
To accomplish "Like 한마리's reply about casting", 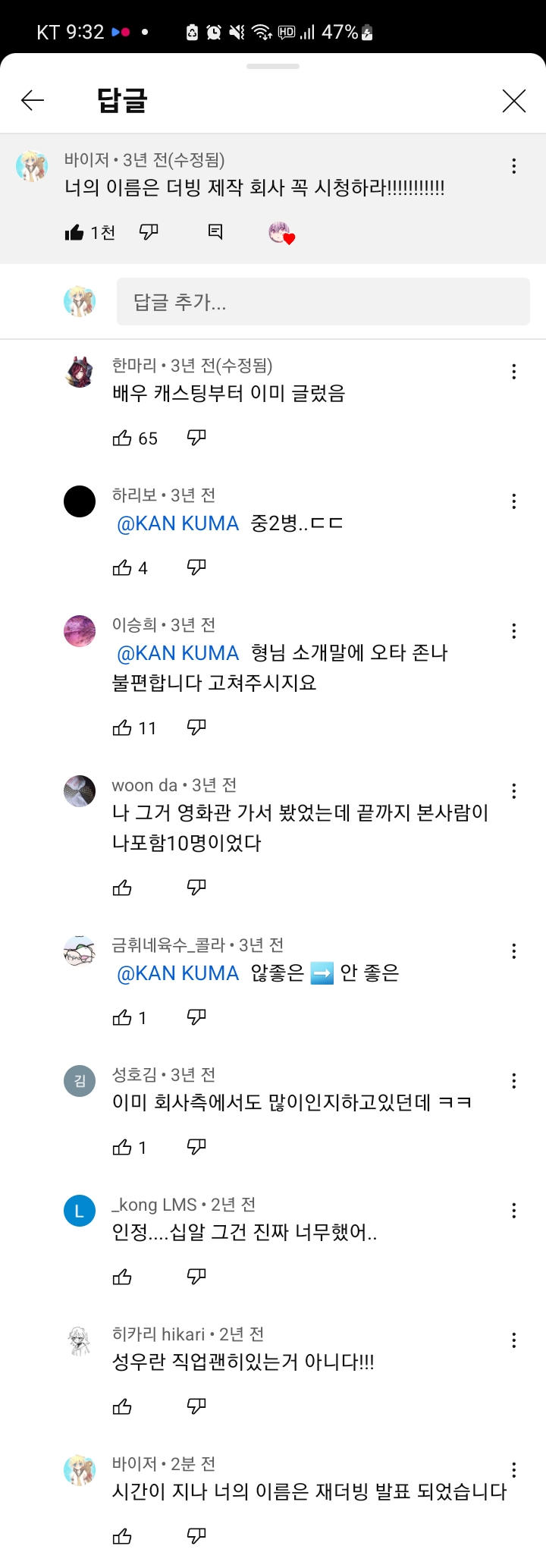I will pos(122,438).
